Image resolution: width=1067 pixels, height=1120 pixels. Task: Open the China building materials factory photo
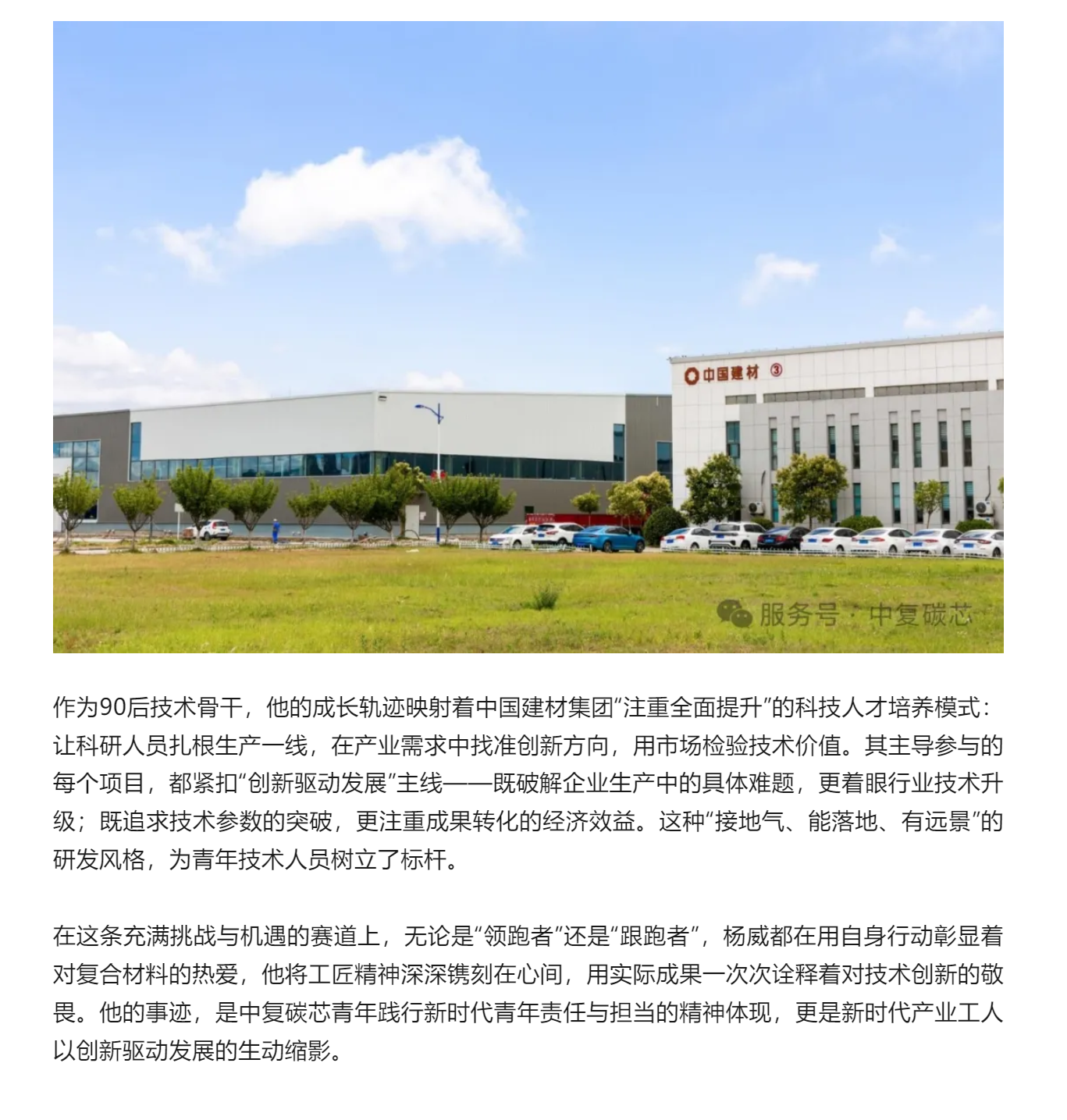pos(528,337)
